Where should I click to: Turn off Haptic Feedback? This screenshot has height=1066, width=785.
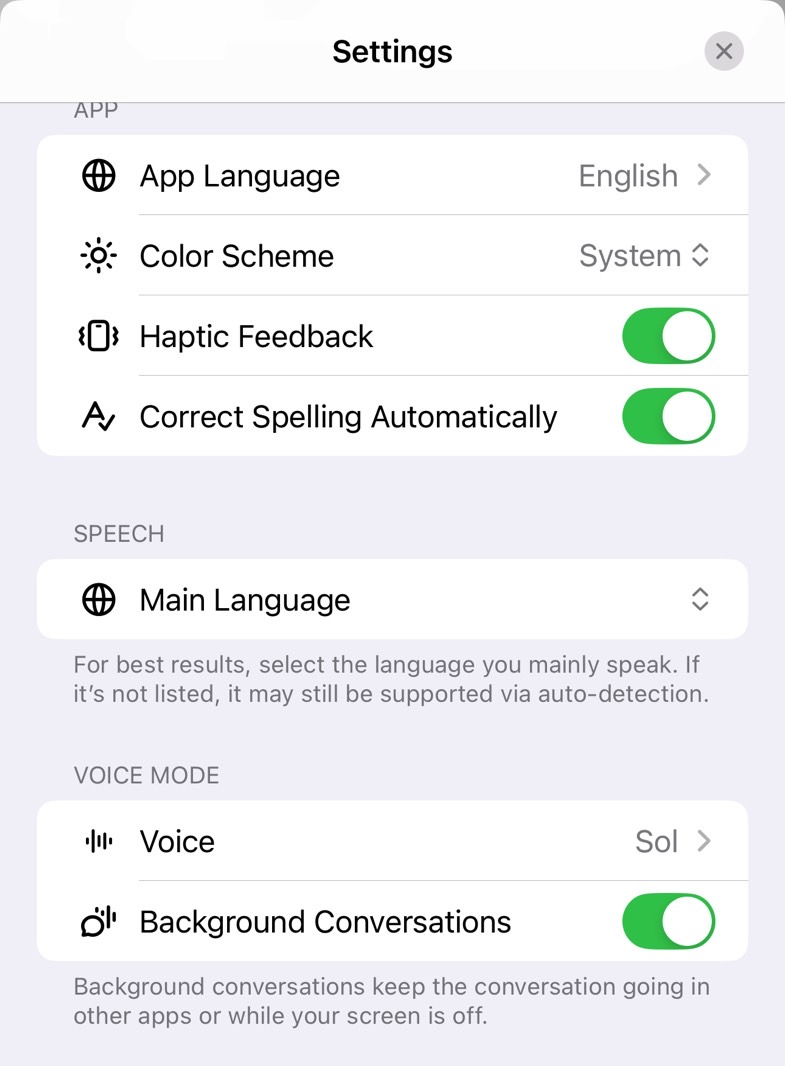pyautogui.click(x=668, y=336)
